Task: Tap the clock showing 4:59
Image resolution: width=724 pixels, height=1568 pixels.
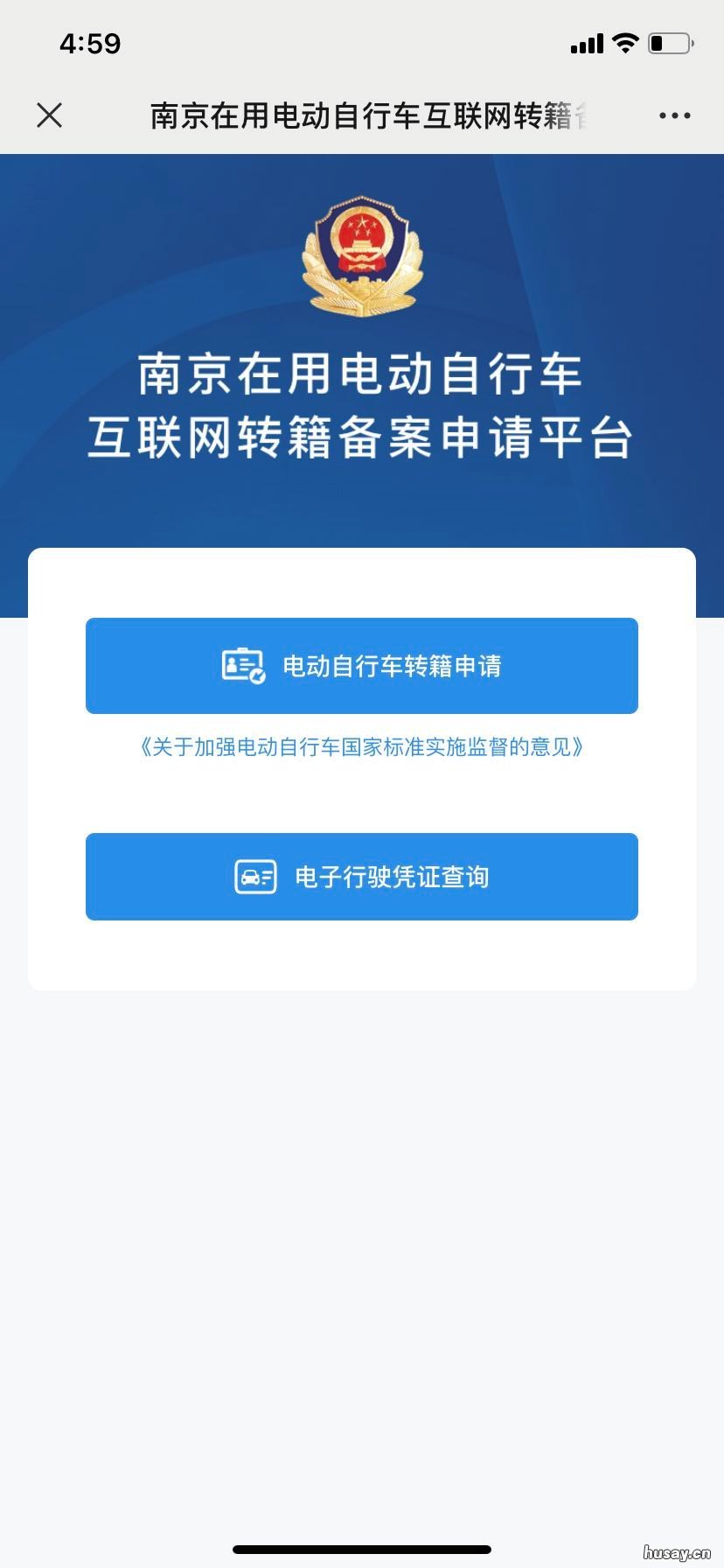Action: tap(90, 43)
